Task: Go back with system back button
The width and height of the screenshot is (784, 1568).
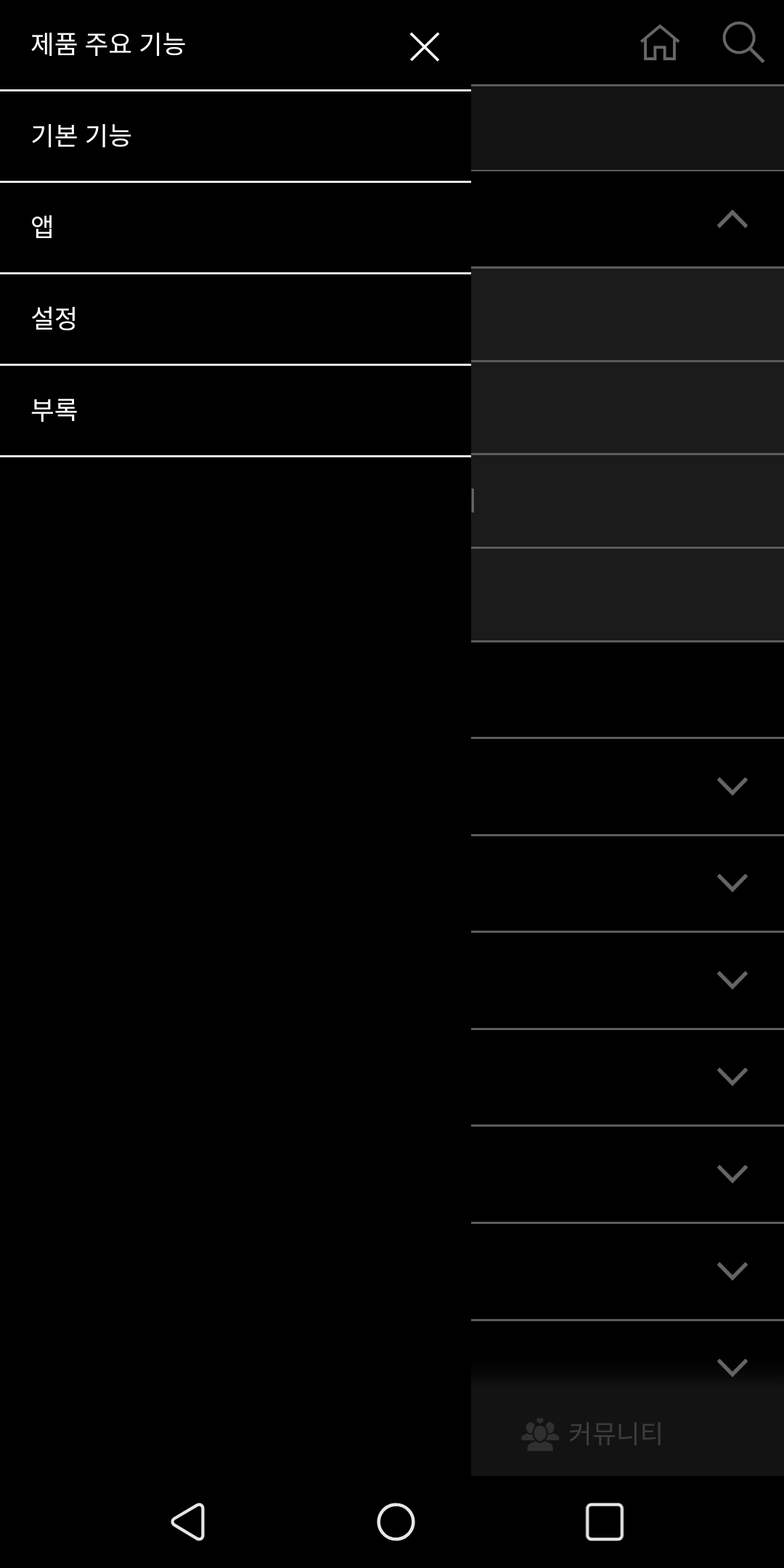Action: (x=188, y=1522)
